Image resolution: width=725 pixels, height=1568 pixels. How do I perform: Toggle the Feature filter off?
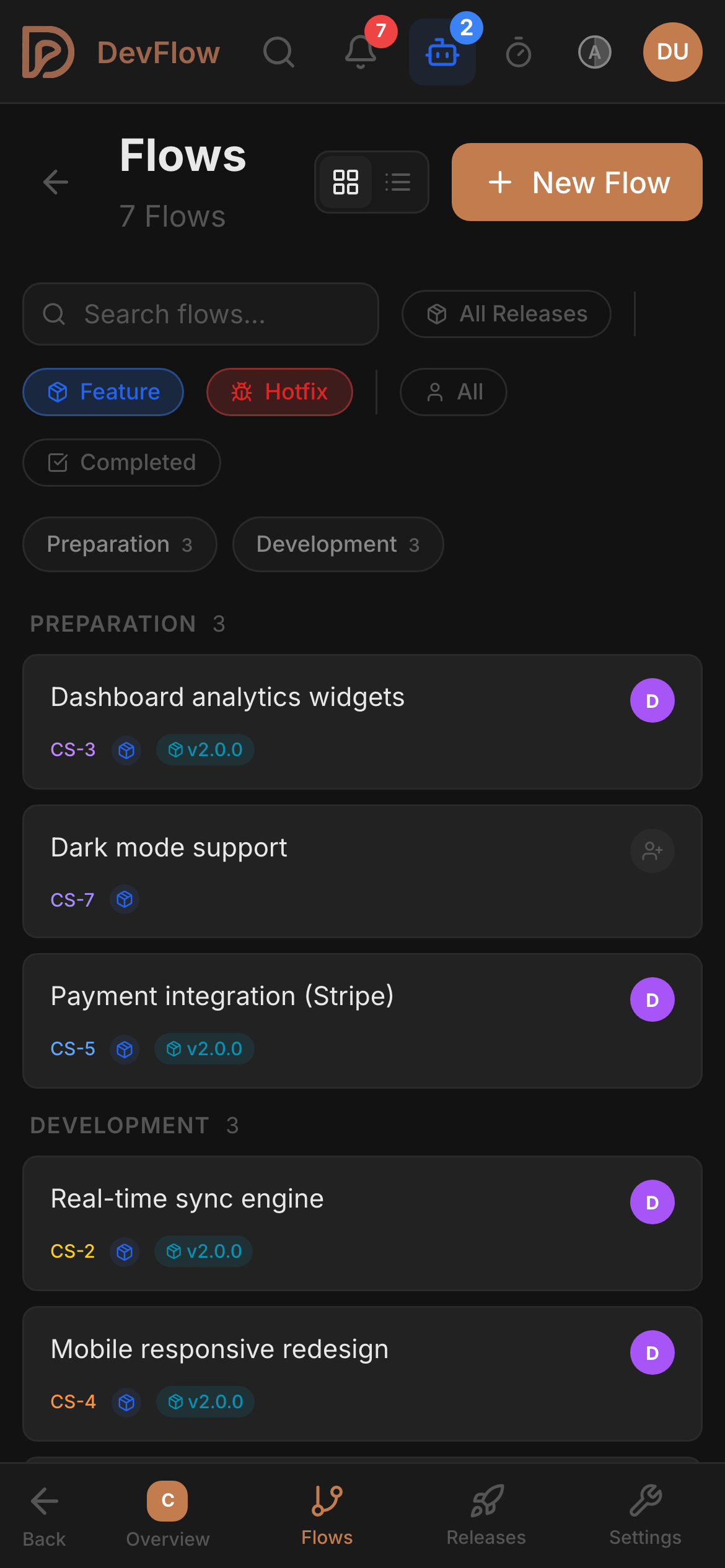(x=103, y=391)
